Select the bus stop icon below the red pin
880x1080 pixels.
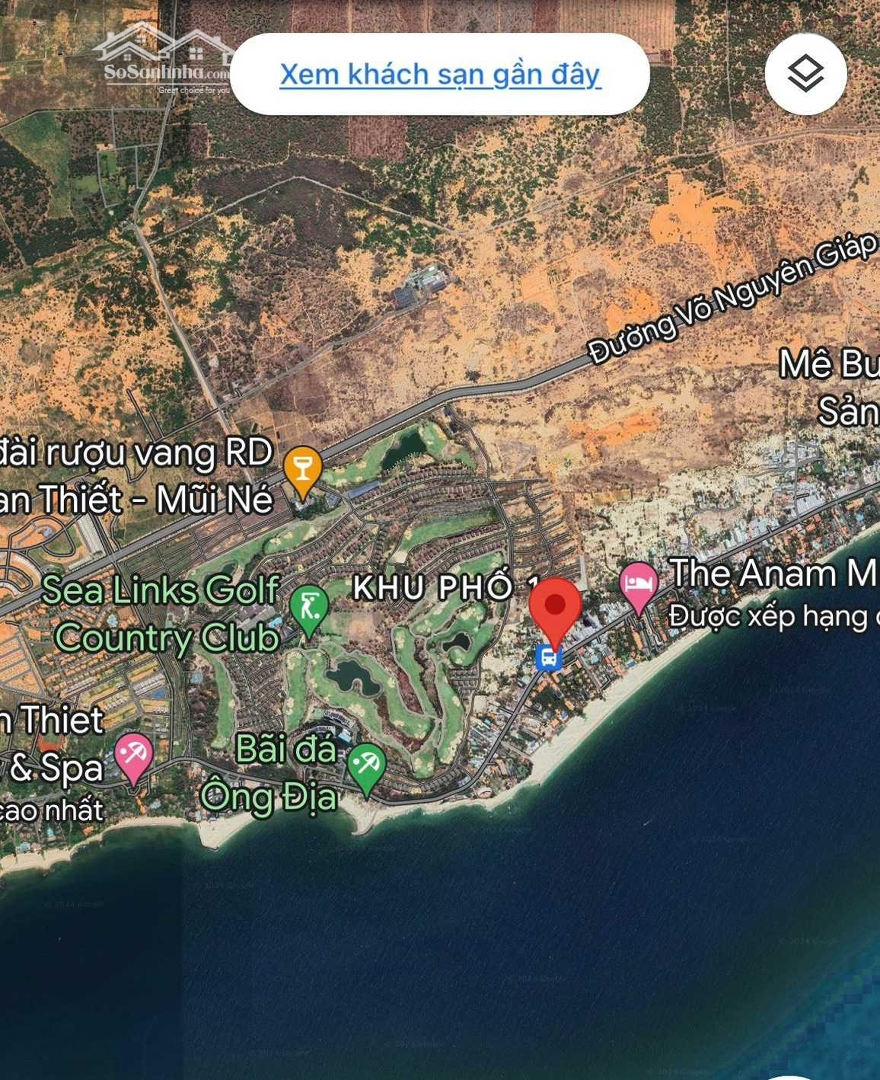point(548,657)
